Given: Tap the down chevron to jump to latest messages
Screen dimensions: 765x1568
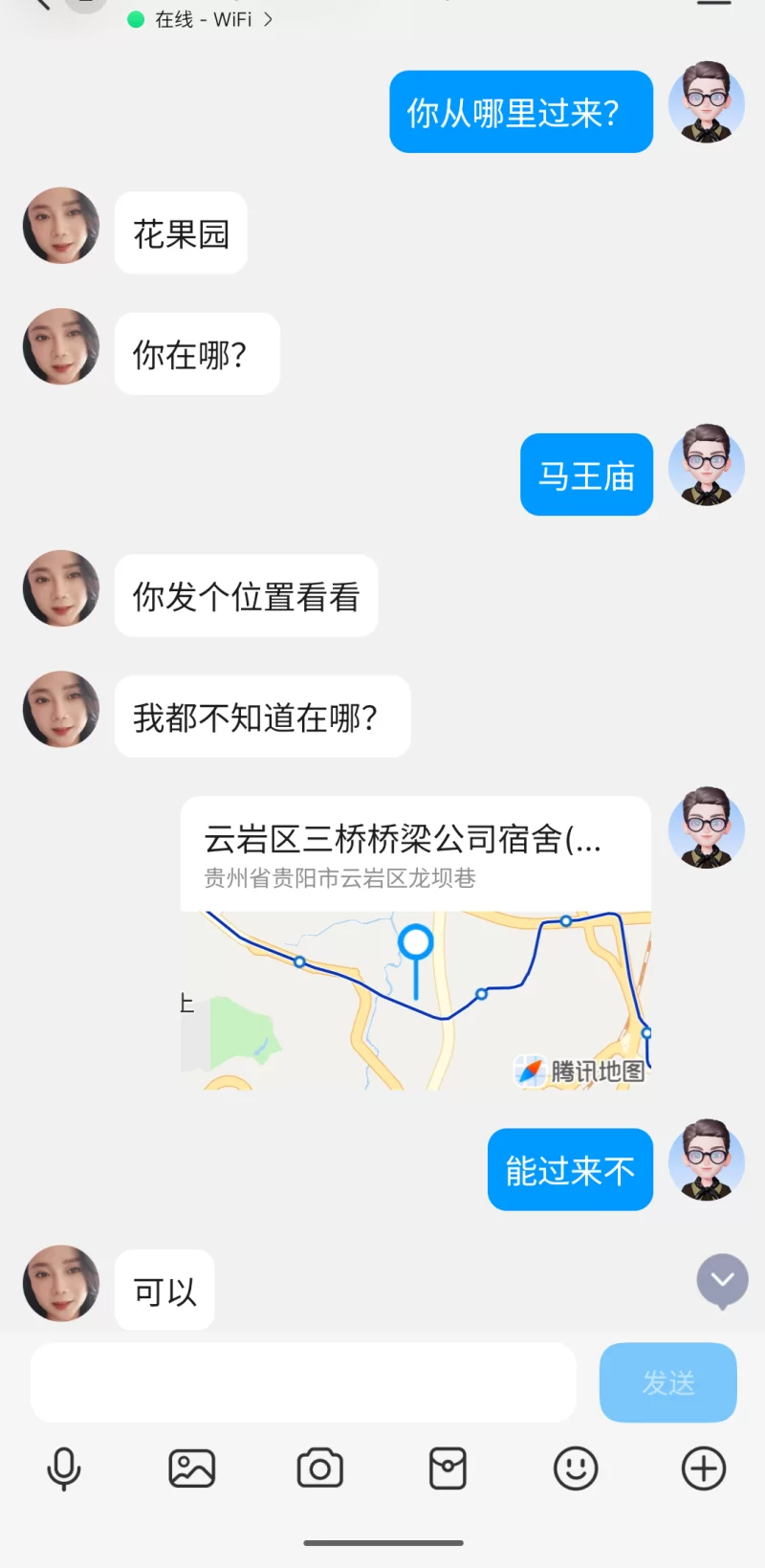Looking at the screenshot, I should pyautogui.click(x=722, y=1280).
